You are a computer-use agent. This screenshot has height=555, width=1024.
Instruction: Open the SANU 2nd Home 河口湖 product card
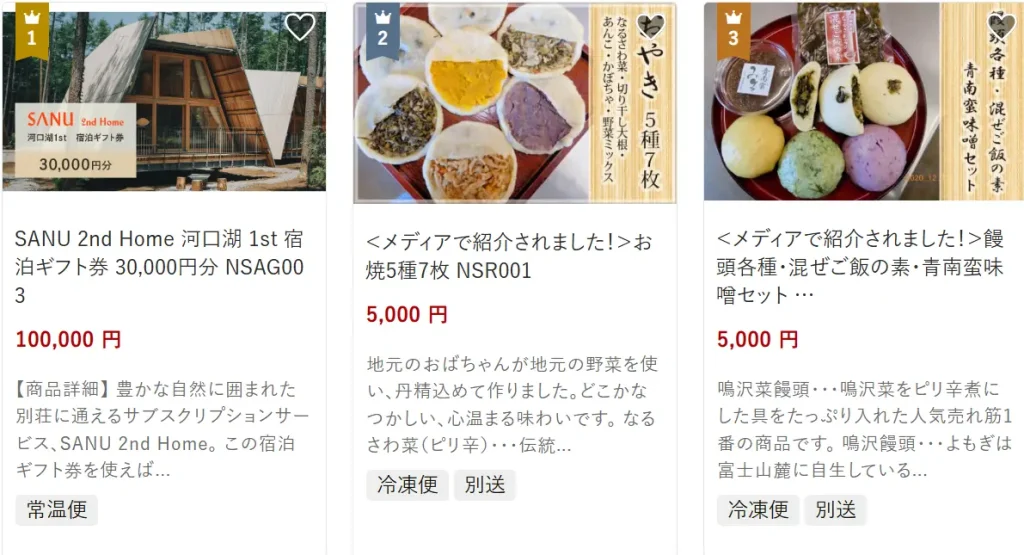tap(159, 267)
